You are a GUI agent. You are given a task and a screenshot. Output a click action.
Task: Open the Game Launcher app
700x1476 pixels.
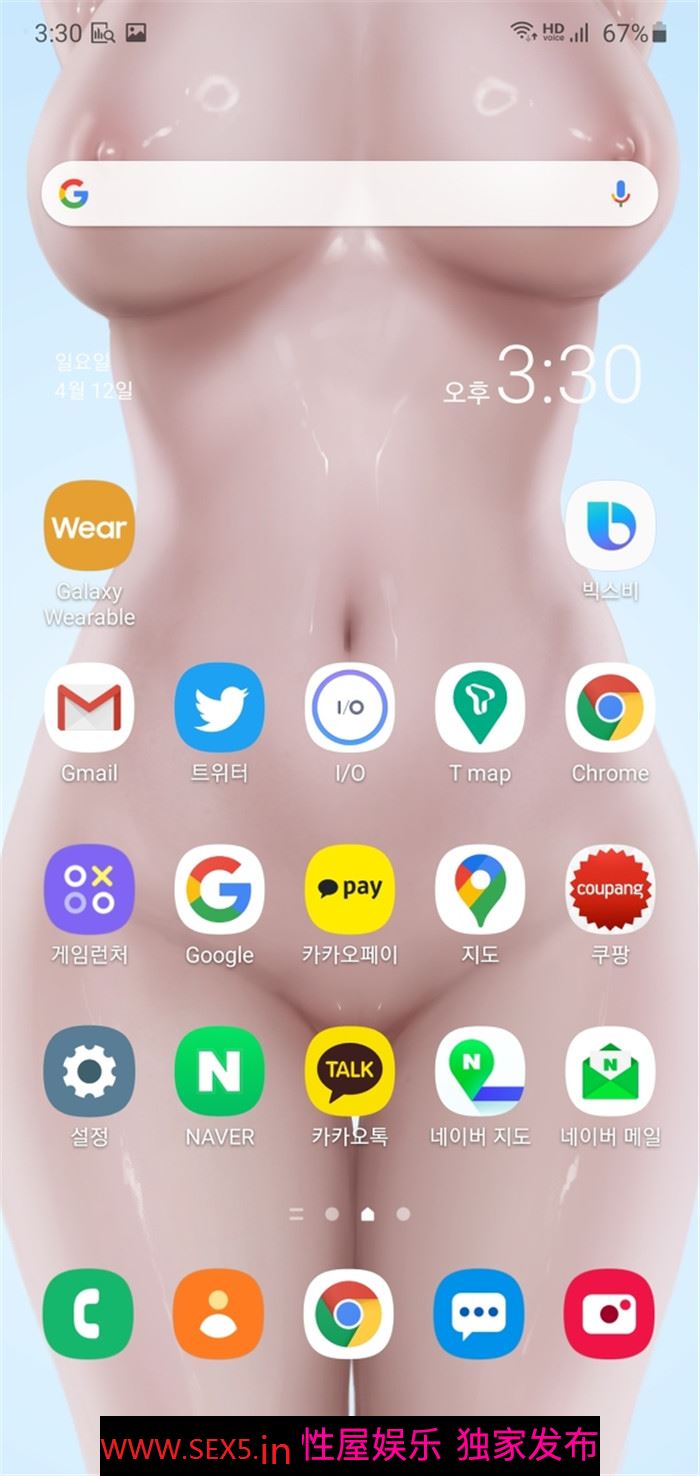(x=89, y=890)
